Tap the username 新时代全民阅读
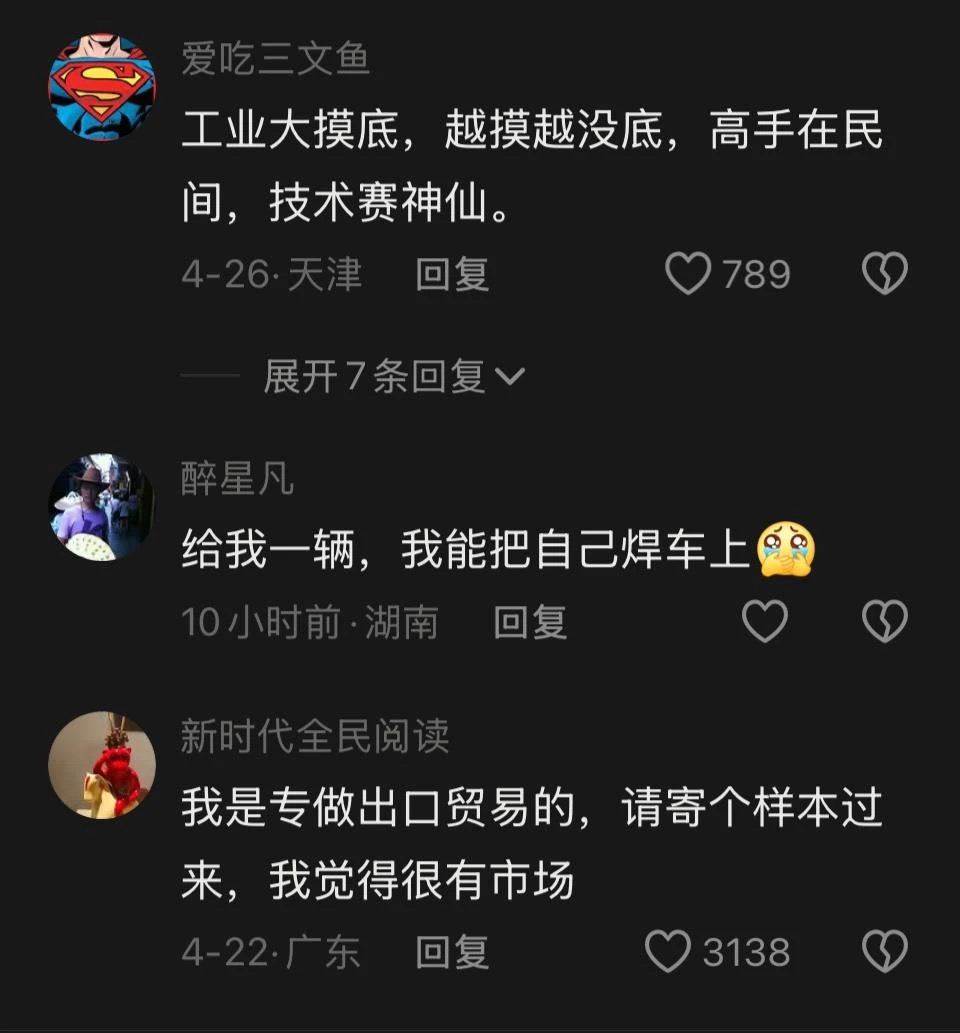Screen dimensions: 960x1033 pyautogui.click(x=315, y=737)
